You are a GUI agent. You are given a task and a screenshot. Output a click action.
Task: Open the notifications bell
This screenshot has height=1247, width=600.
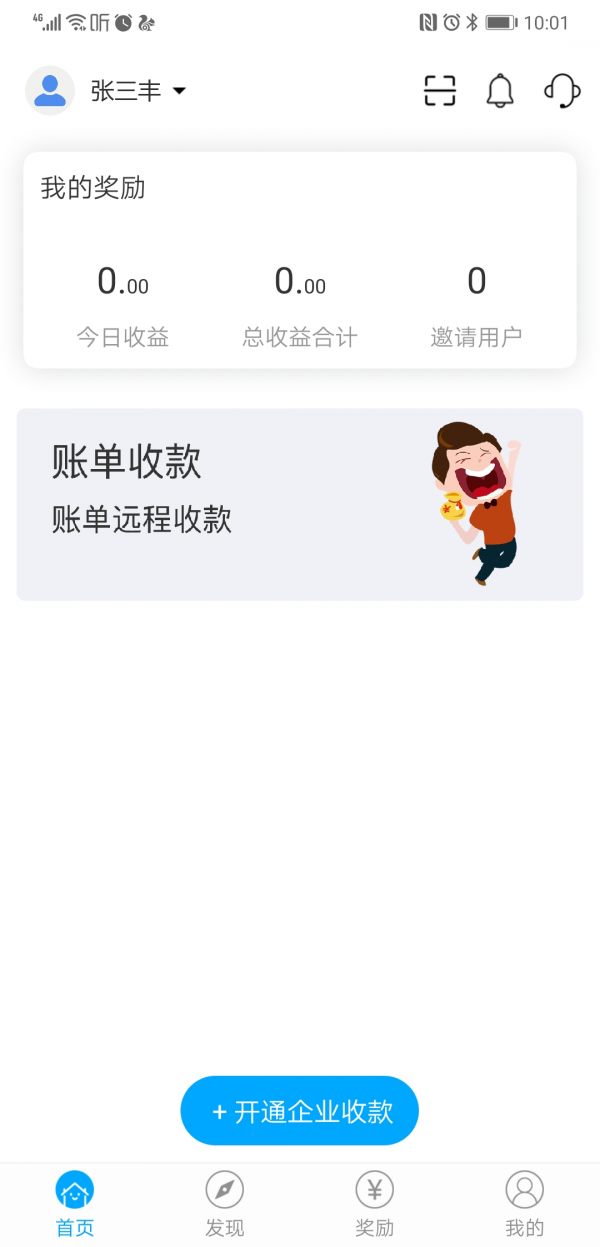[x=500, y=91]
